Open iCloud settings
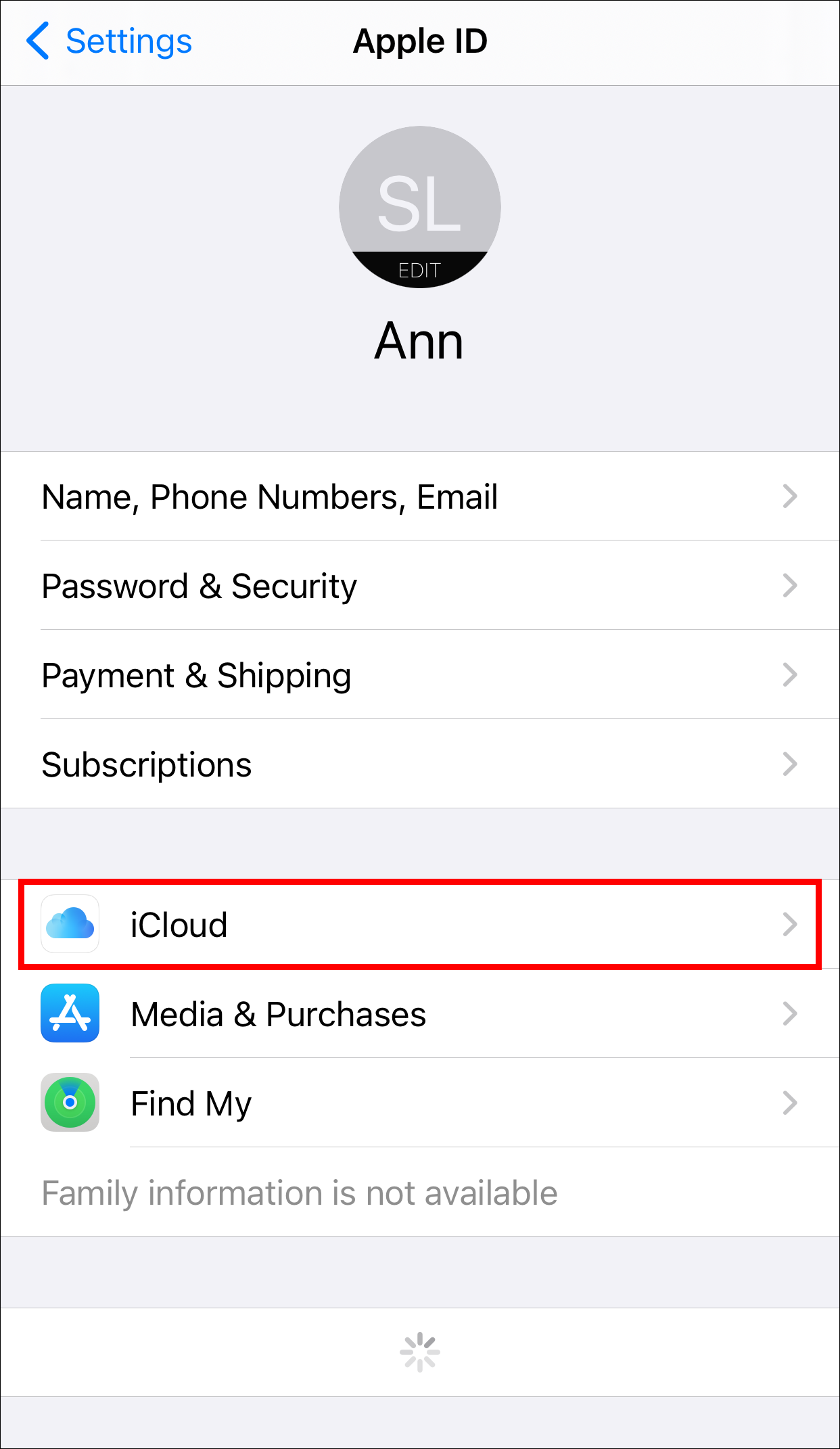This screenshot has width=840, height=1449. (419, 925)
